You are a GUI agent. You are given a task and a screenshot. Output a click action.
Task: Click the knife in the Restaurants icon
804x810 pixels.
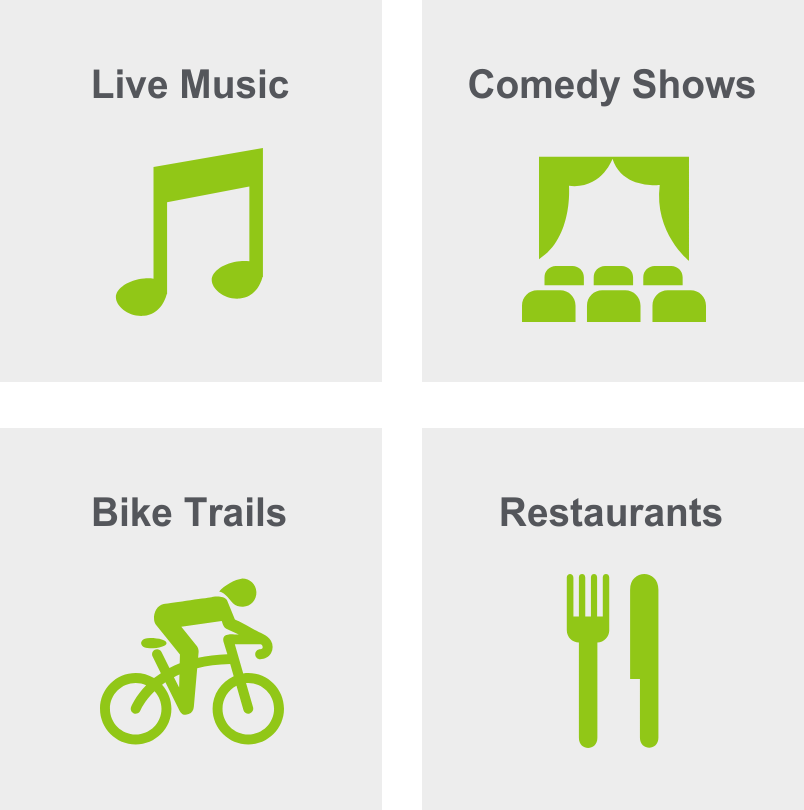pyautogui.click(x=643, y=660)
